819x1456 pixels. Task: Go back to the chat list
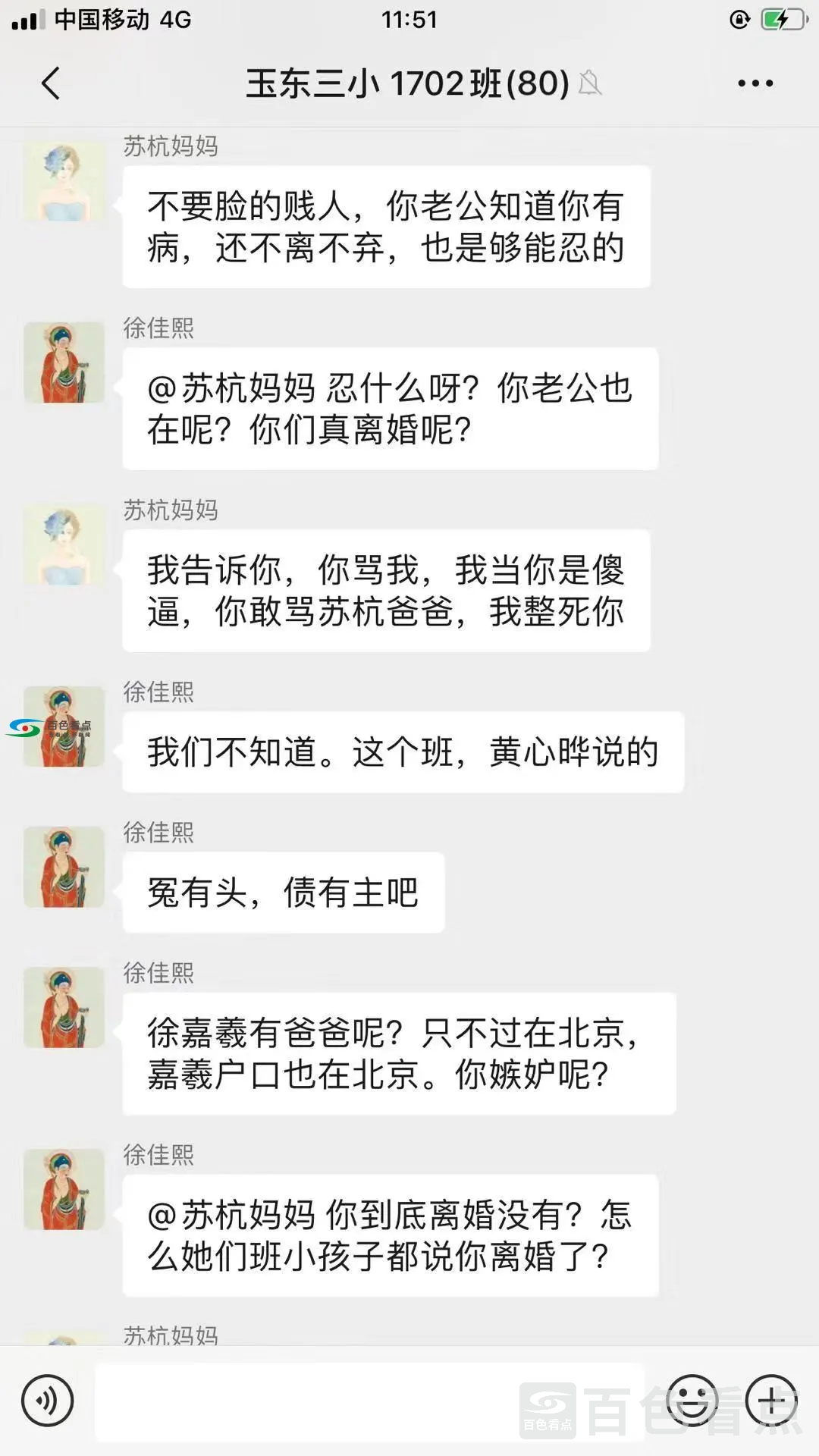coord(51,83)
